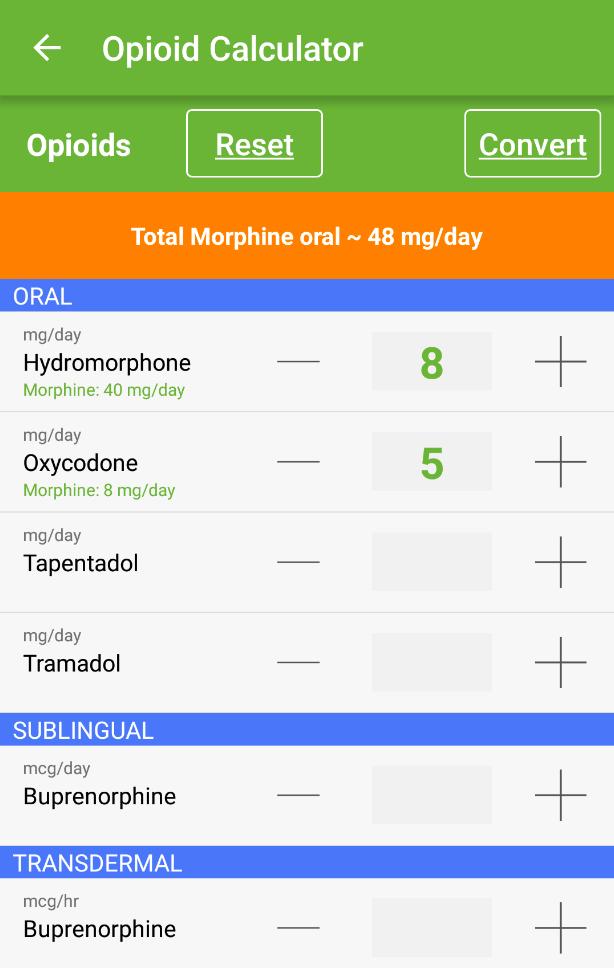Decrease the oral Hydromorphone dose with minus

tap(298, 362)
